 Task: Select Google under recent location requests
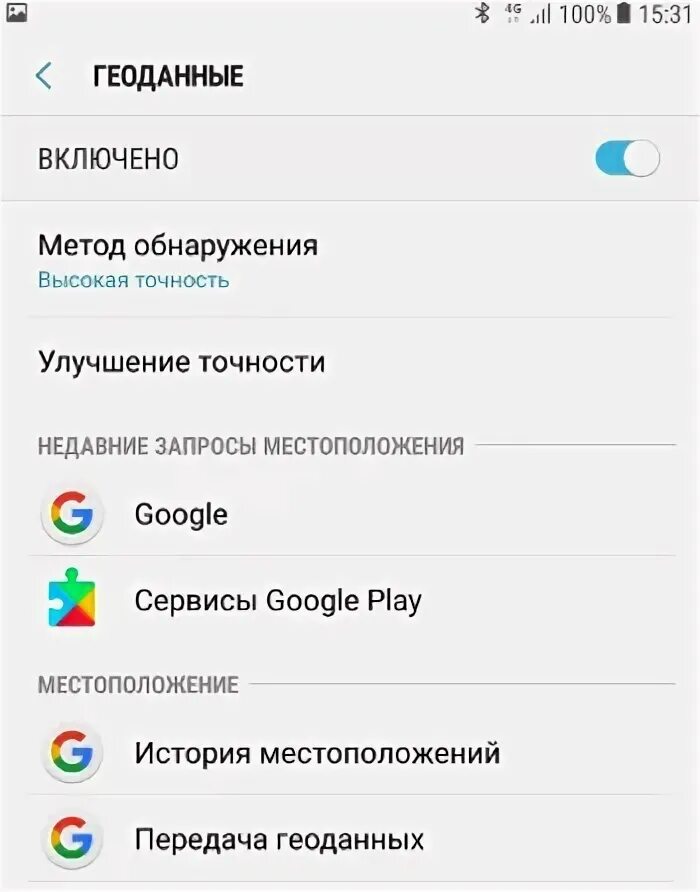(x=350, y=514)
